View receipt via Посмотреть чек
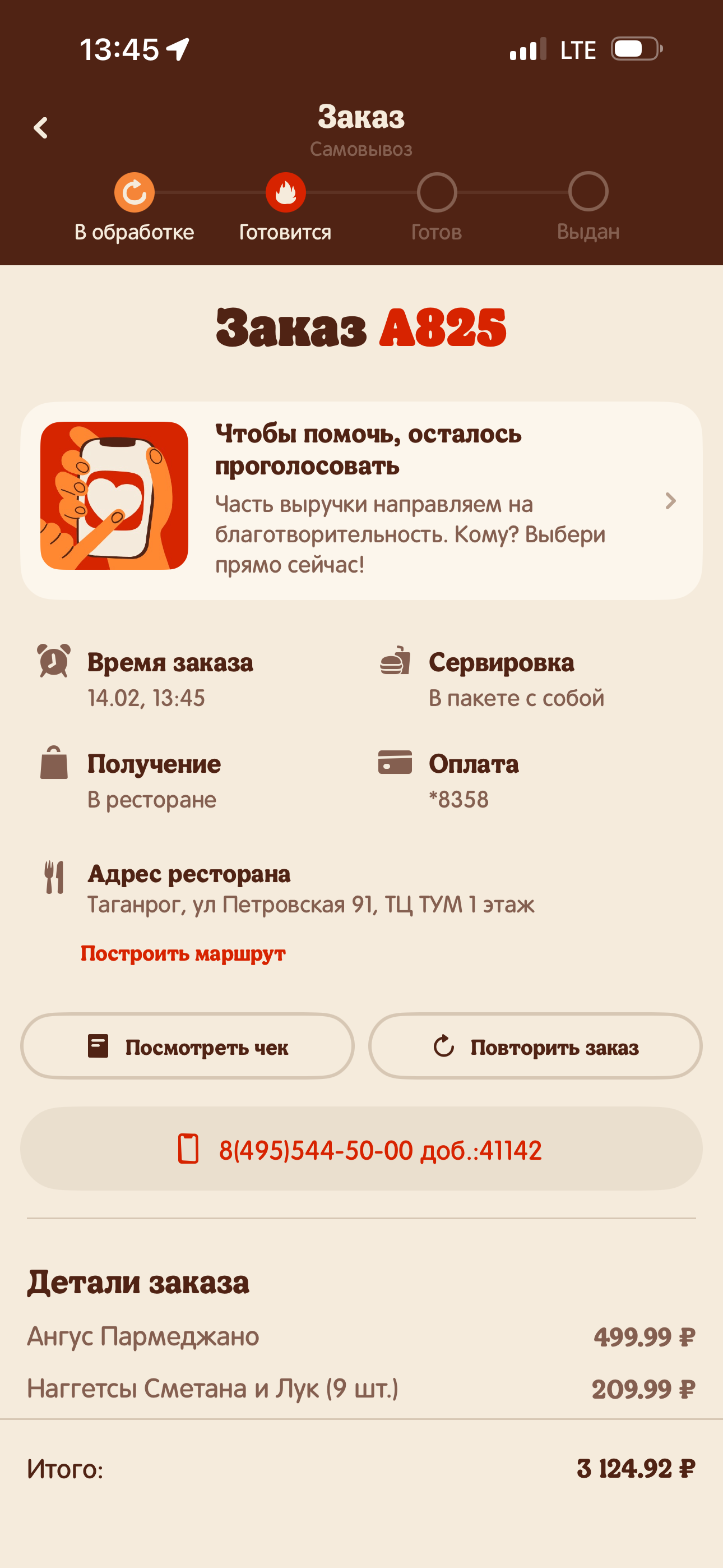Viewport: 723px width, 1568px height. pos(187,1046)
